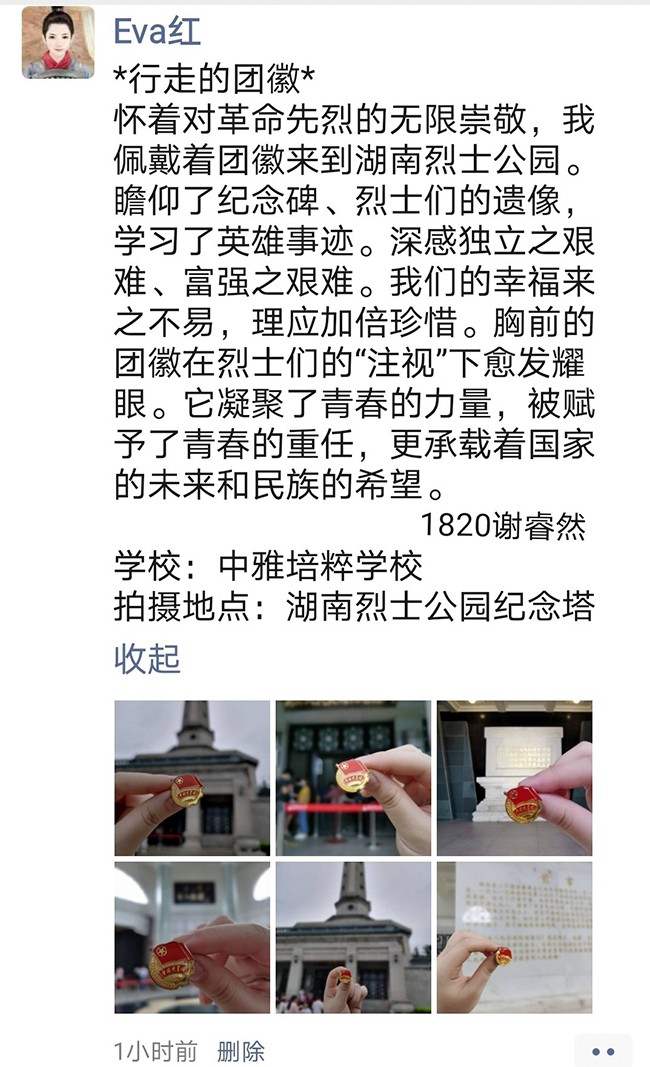The image size is (650, 1067).
Task: Open the third photo with the white monument
Action: point(514,778)
